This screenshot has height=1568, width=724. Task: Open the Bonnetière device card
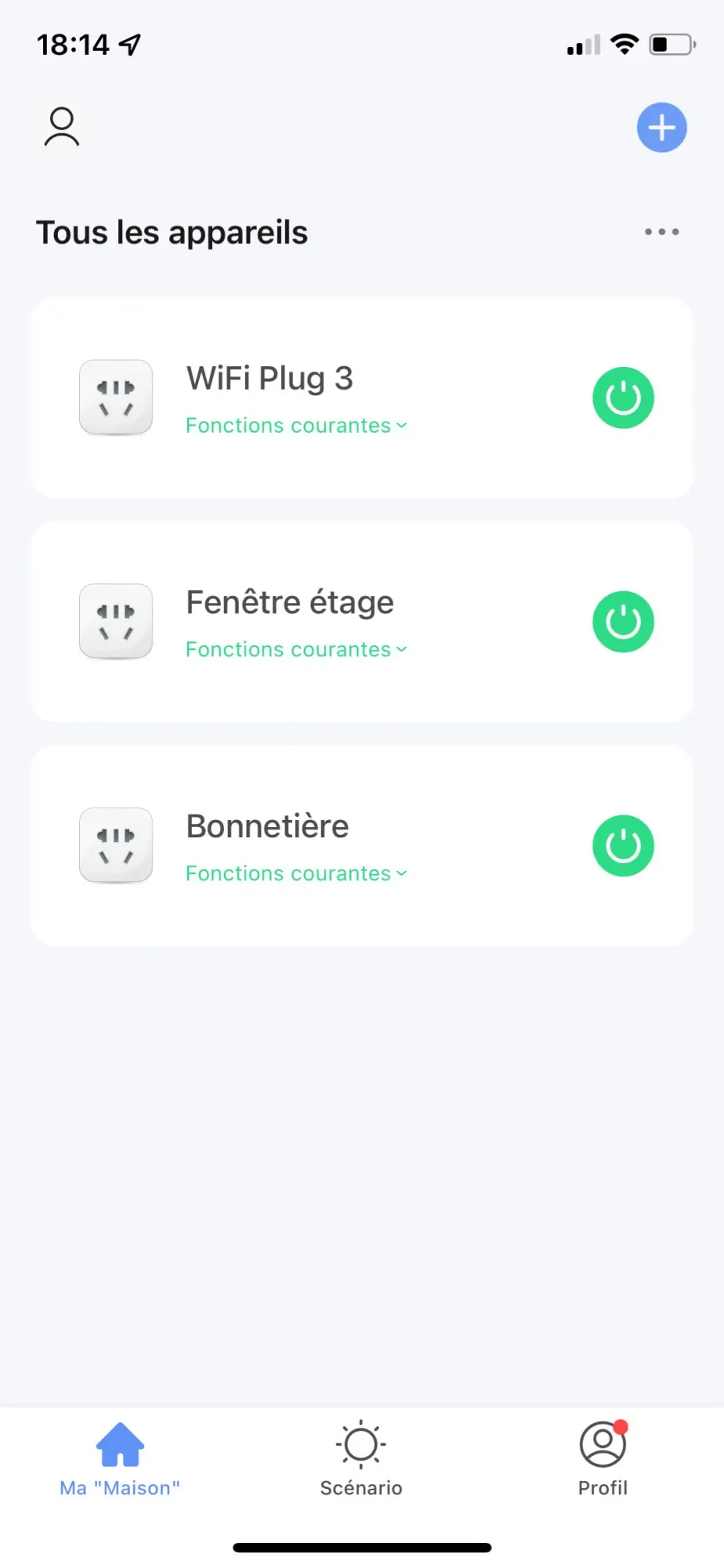267,826
